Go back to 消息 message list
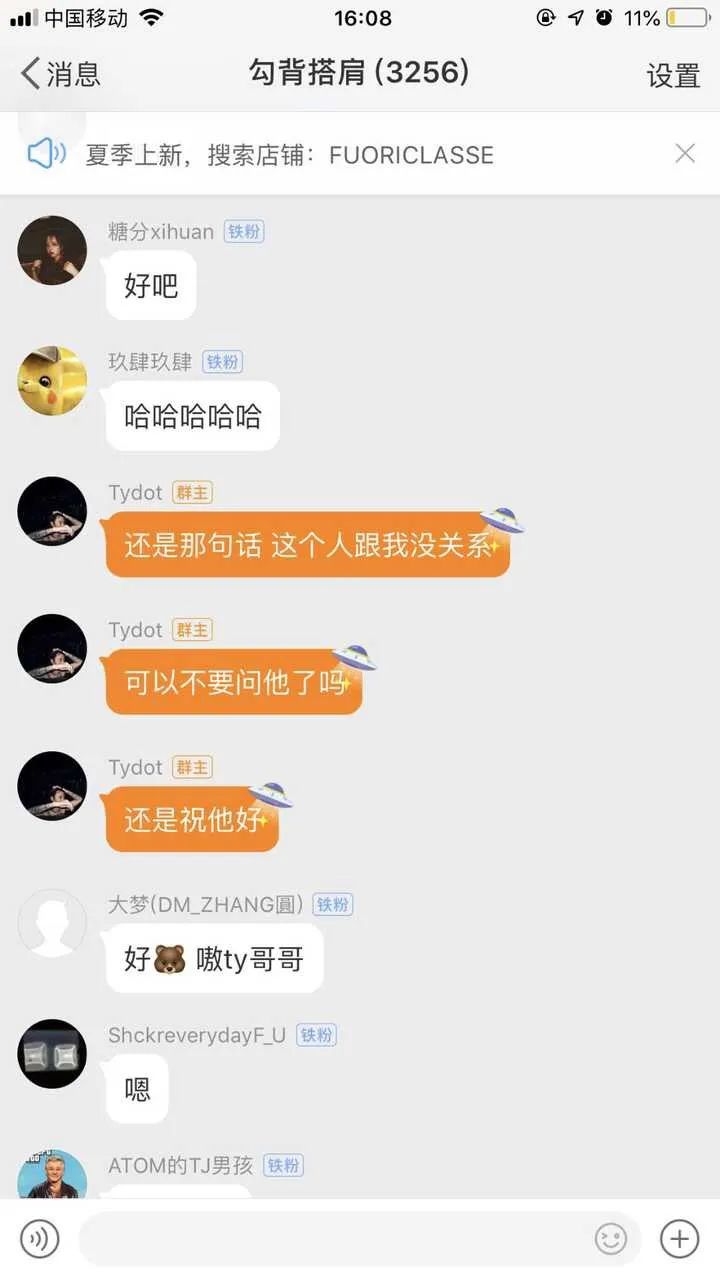720x1280 pixels. click(x=60, y=75)
